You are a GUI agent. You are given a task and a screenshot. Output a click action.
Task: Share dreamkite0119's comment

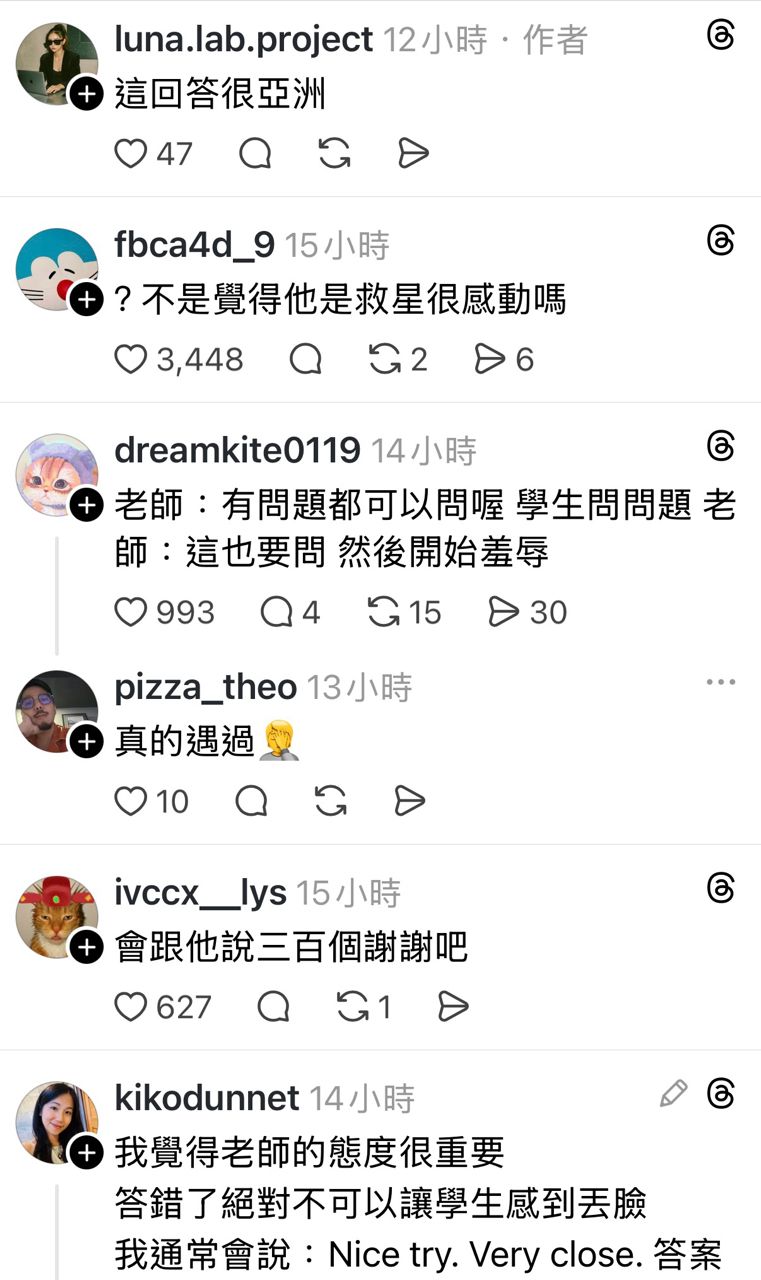coord(504,612)
